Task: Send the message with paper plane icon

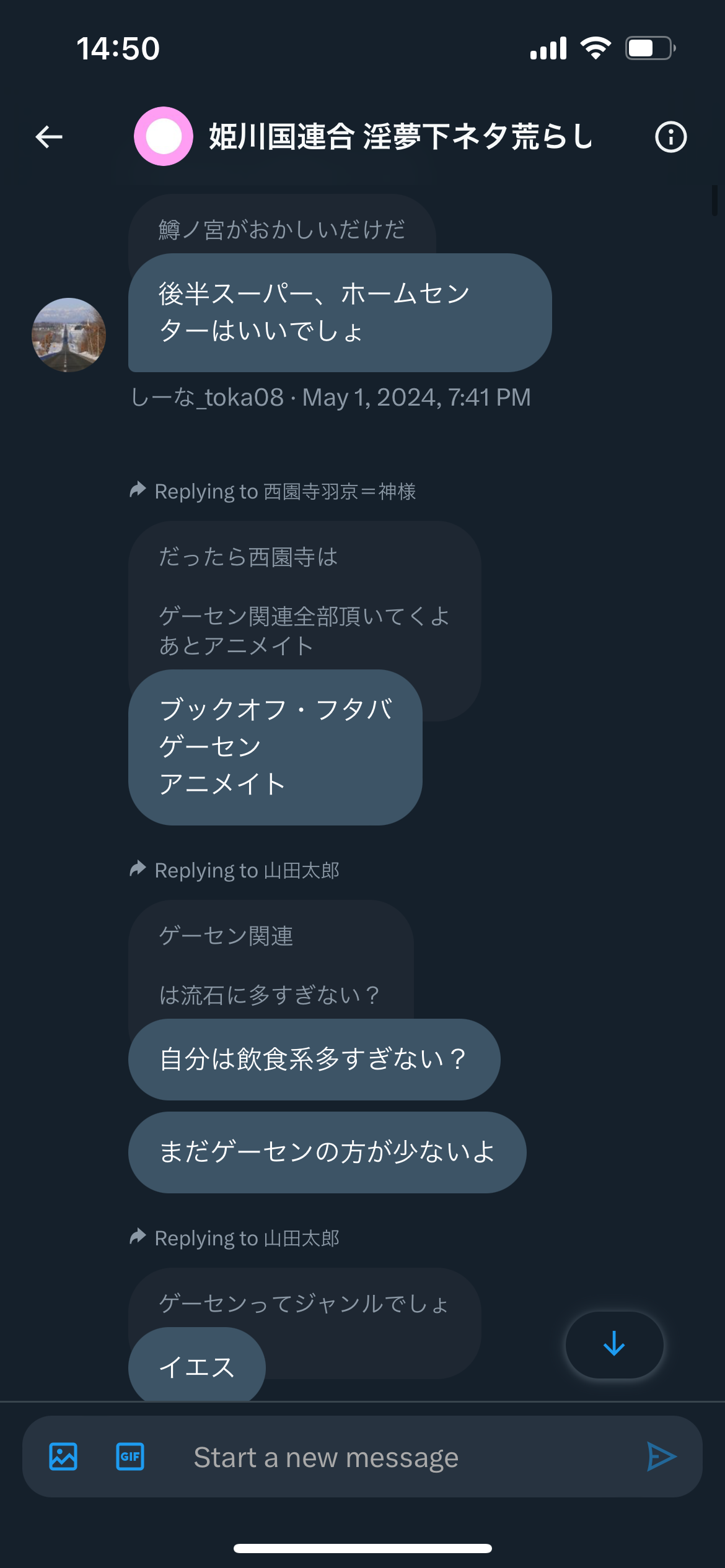Action: [x=661, y=1457]
